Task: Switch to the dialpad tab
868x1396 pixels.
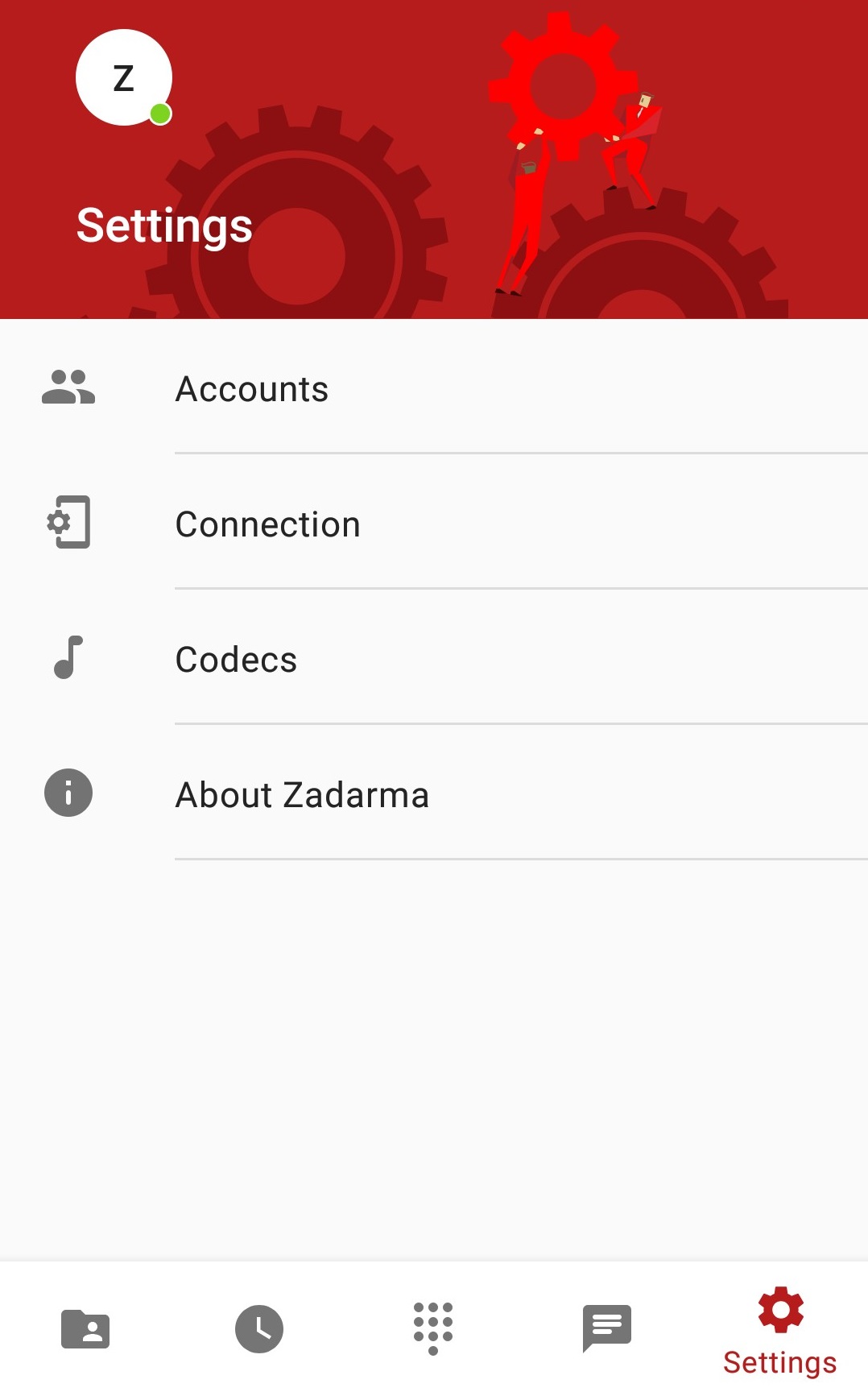Action: pos(433,1329)
